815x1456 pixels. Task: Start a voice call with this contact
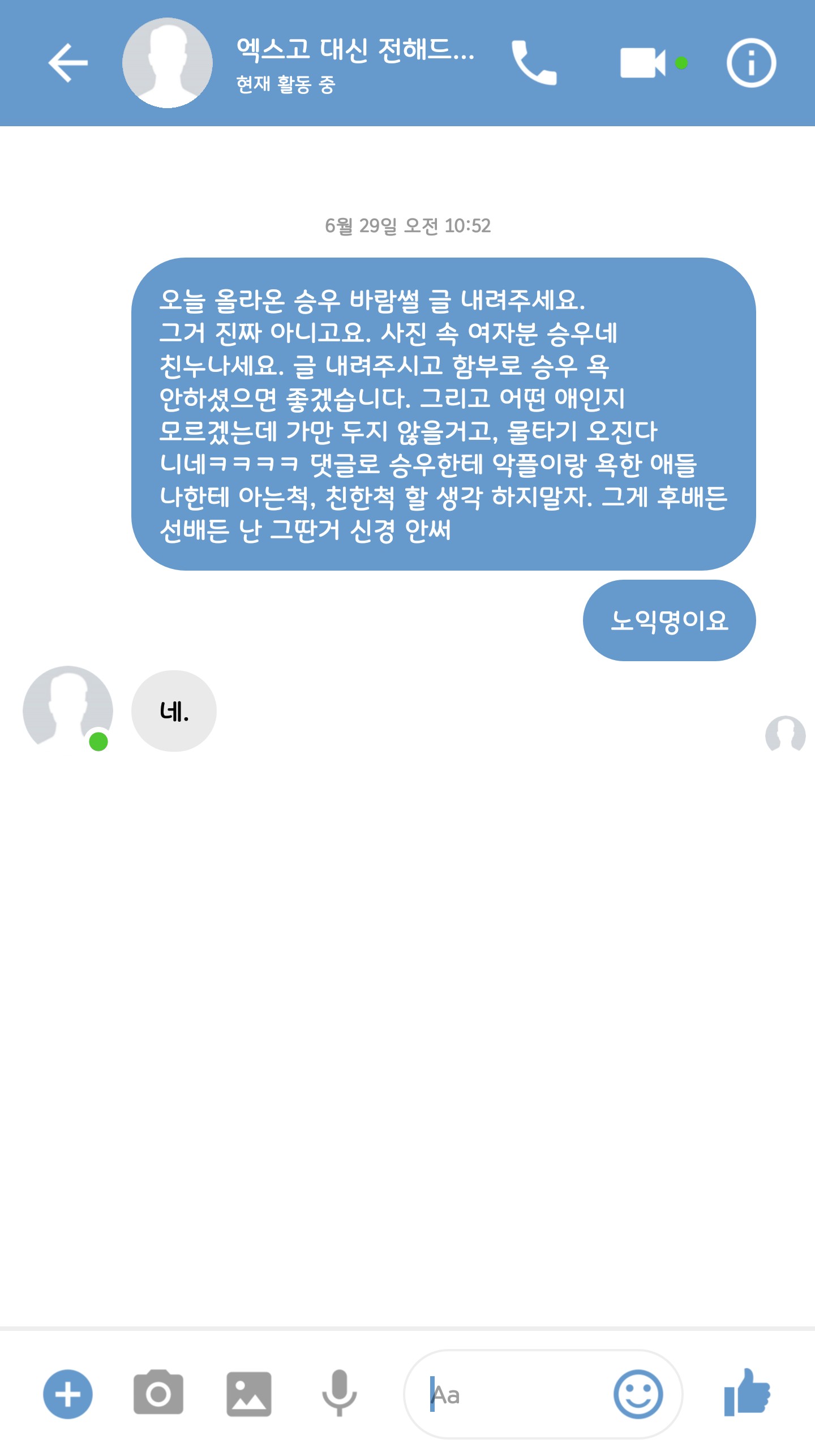[x=534, y=63]
